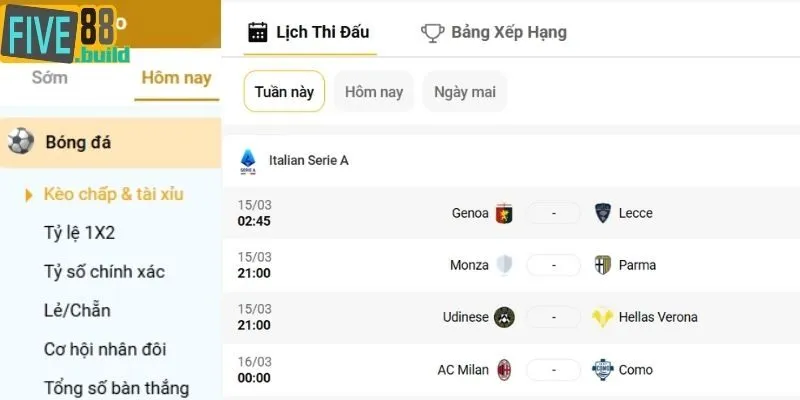Select the Hôm nay filter chip
This screenshot has width=800, height=400.
(x=374, y=92)
